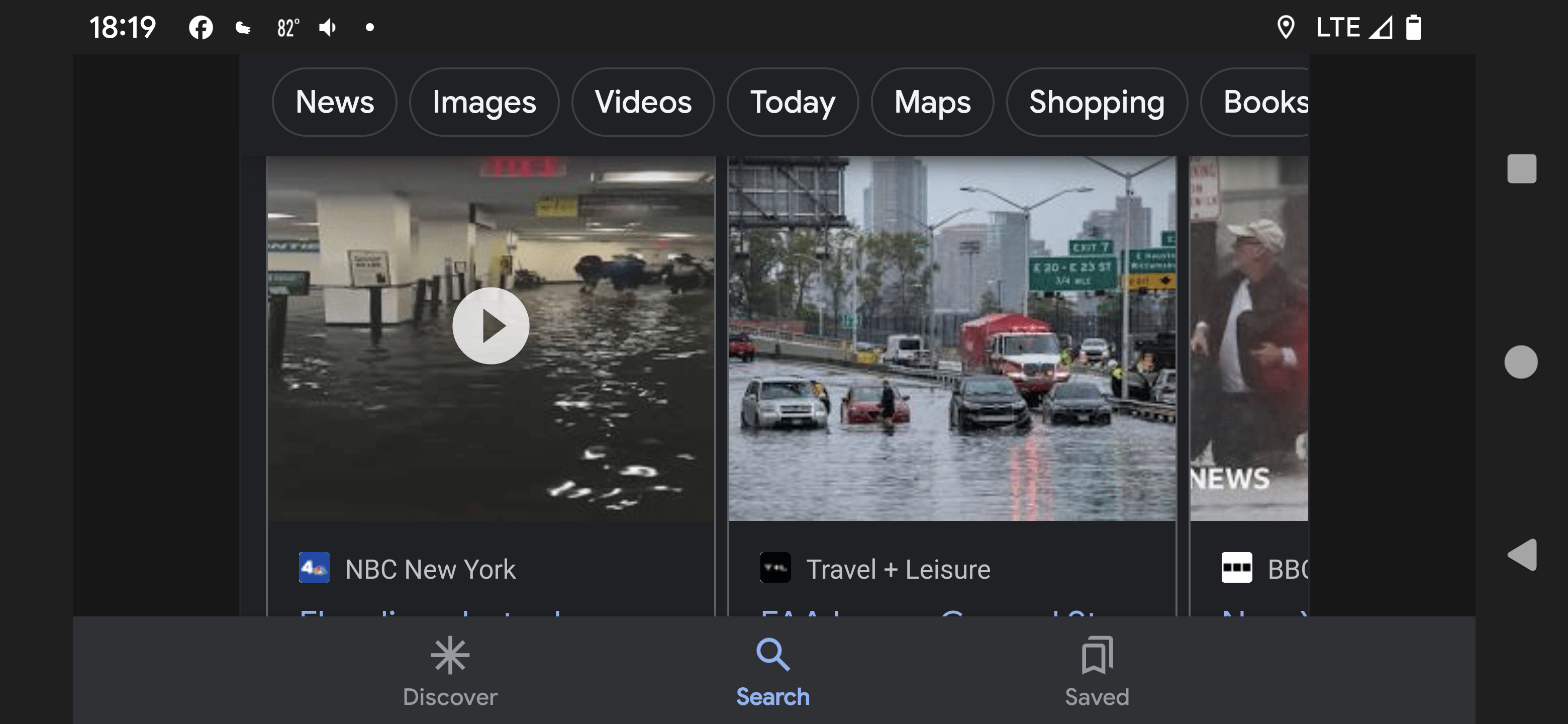This screenshot has height=724, width=1568.
Task: Open the Maps filter chip
Action: point(932,102)
